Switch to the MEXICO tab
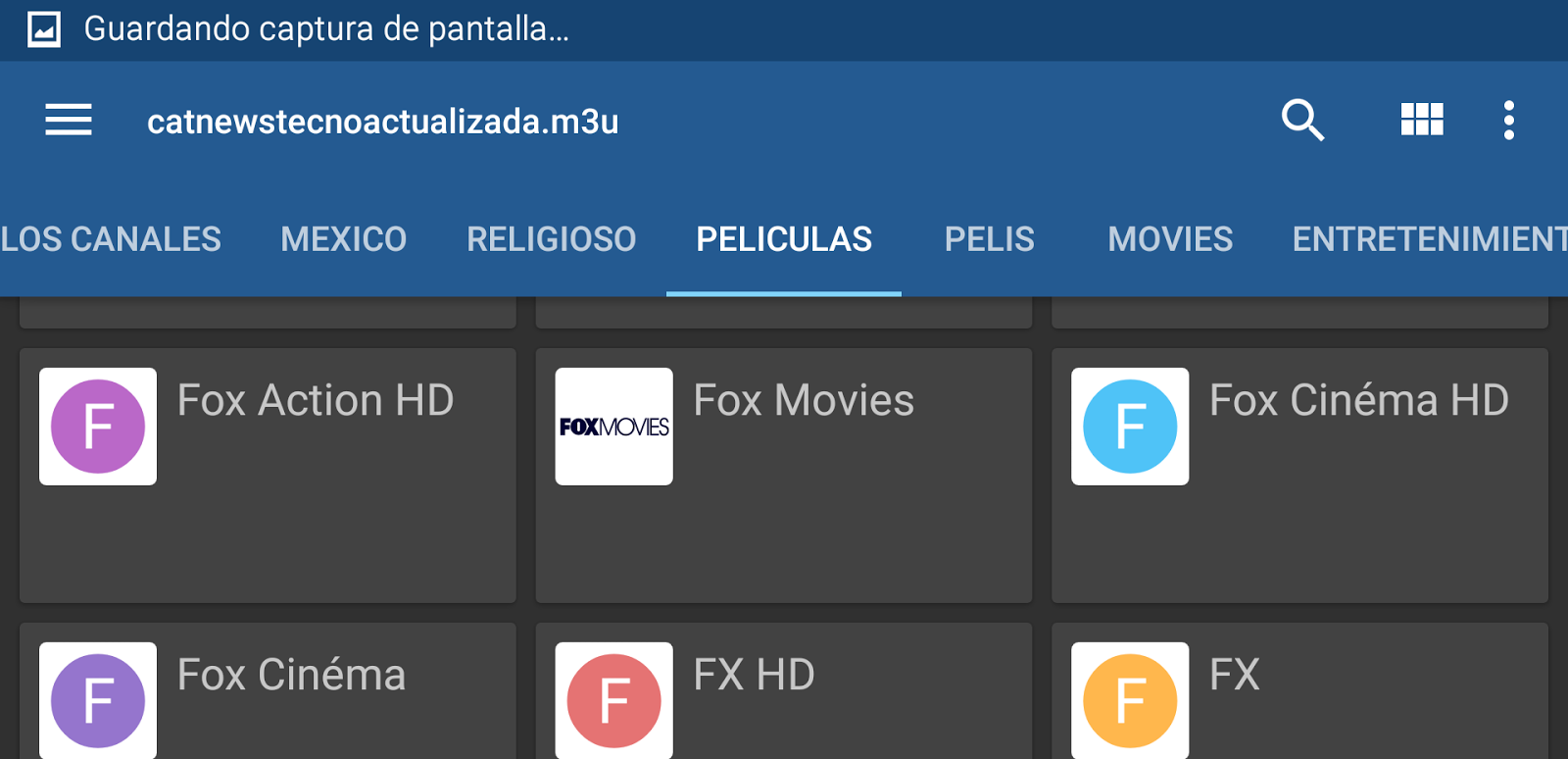The height and width of the screenshot is (759, 1568). click(x=343, y=239)
